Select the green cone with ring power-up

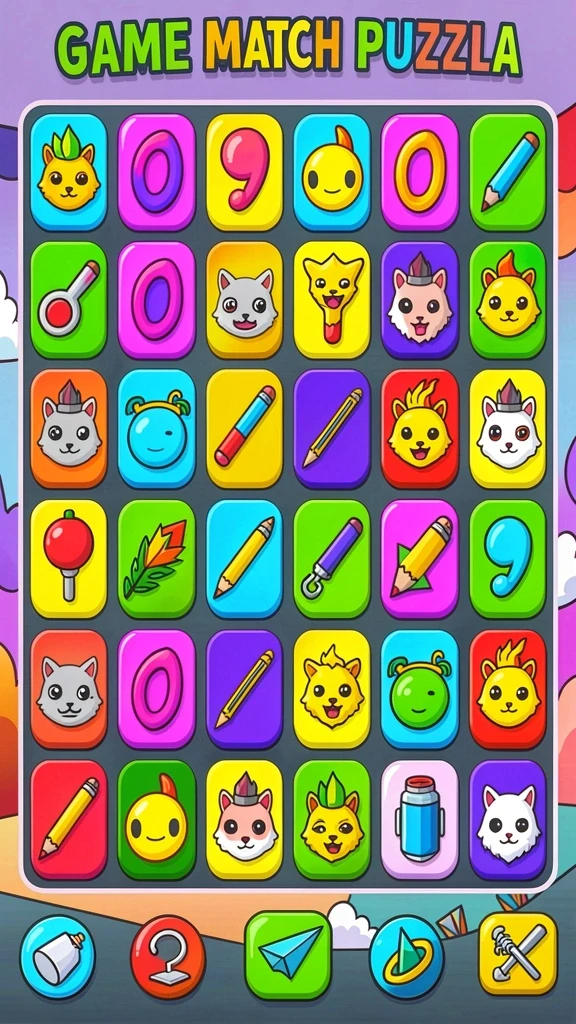coord(408,956)
